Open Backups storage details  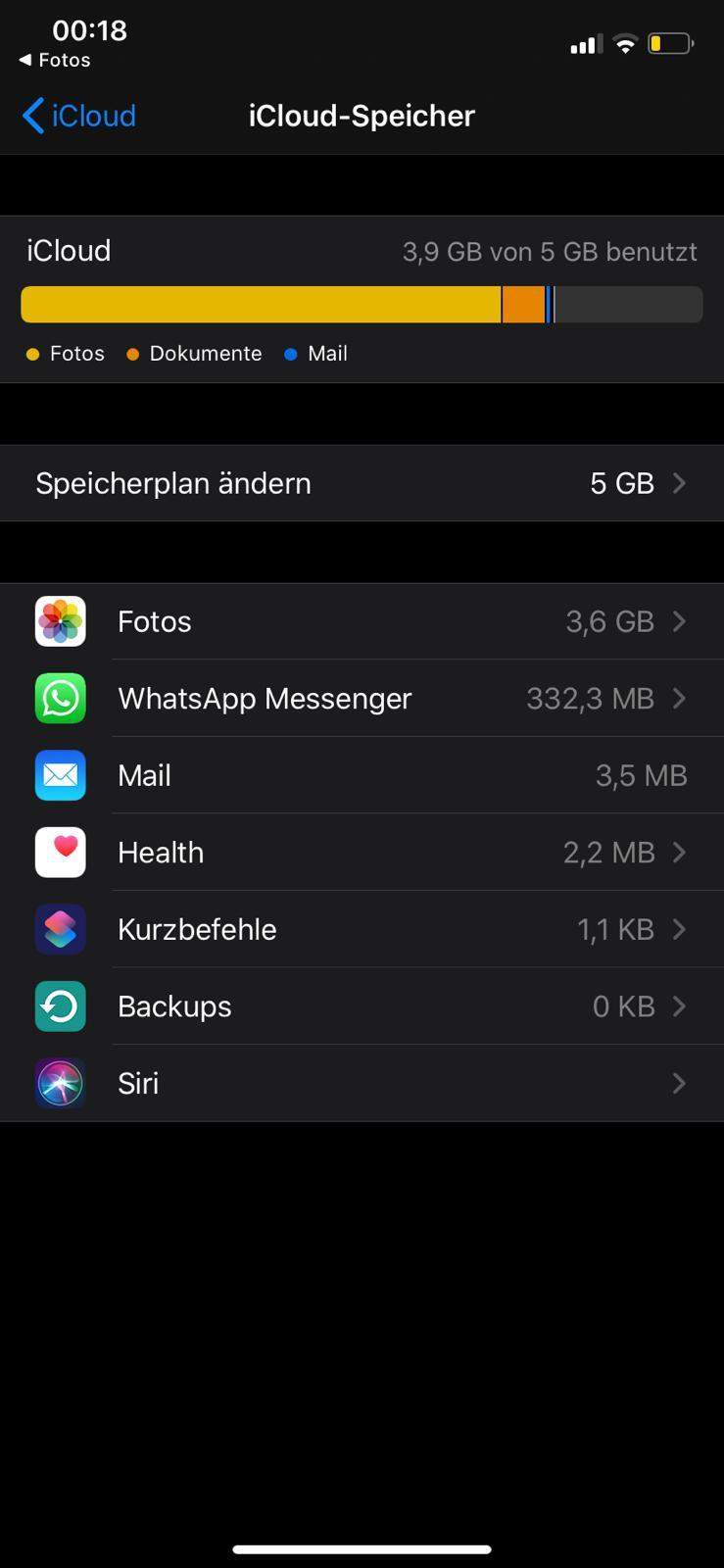coord(362,1006)
